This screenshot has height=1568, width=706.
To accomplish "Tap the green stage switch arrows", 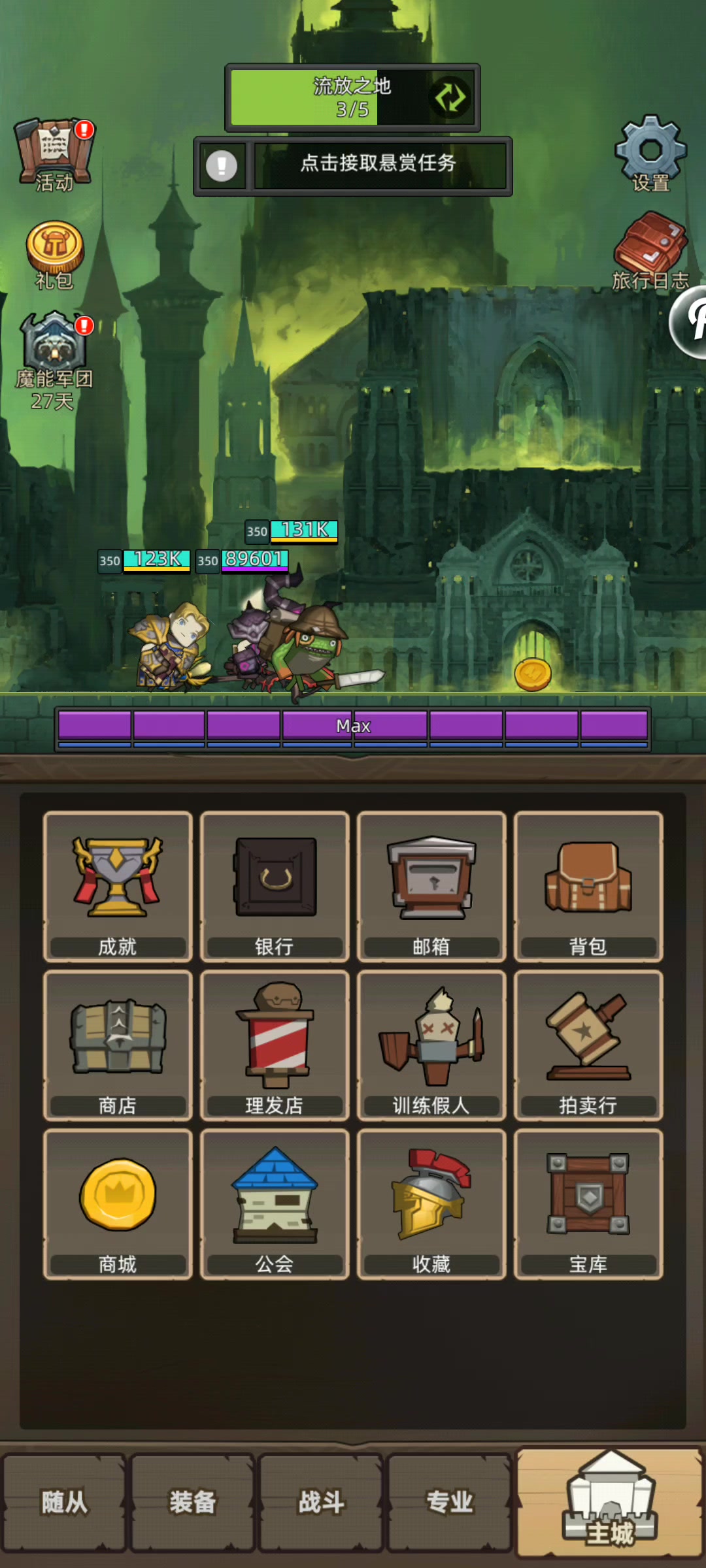I will pyautogui.click(x=450, y=98).
